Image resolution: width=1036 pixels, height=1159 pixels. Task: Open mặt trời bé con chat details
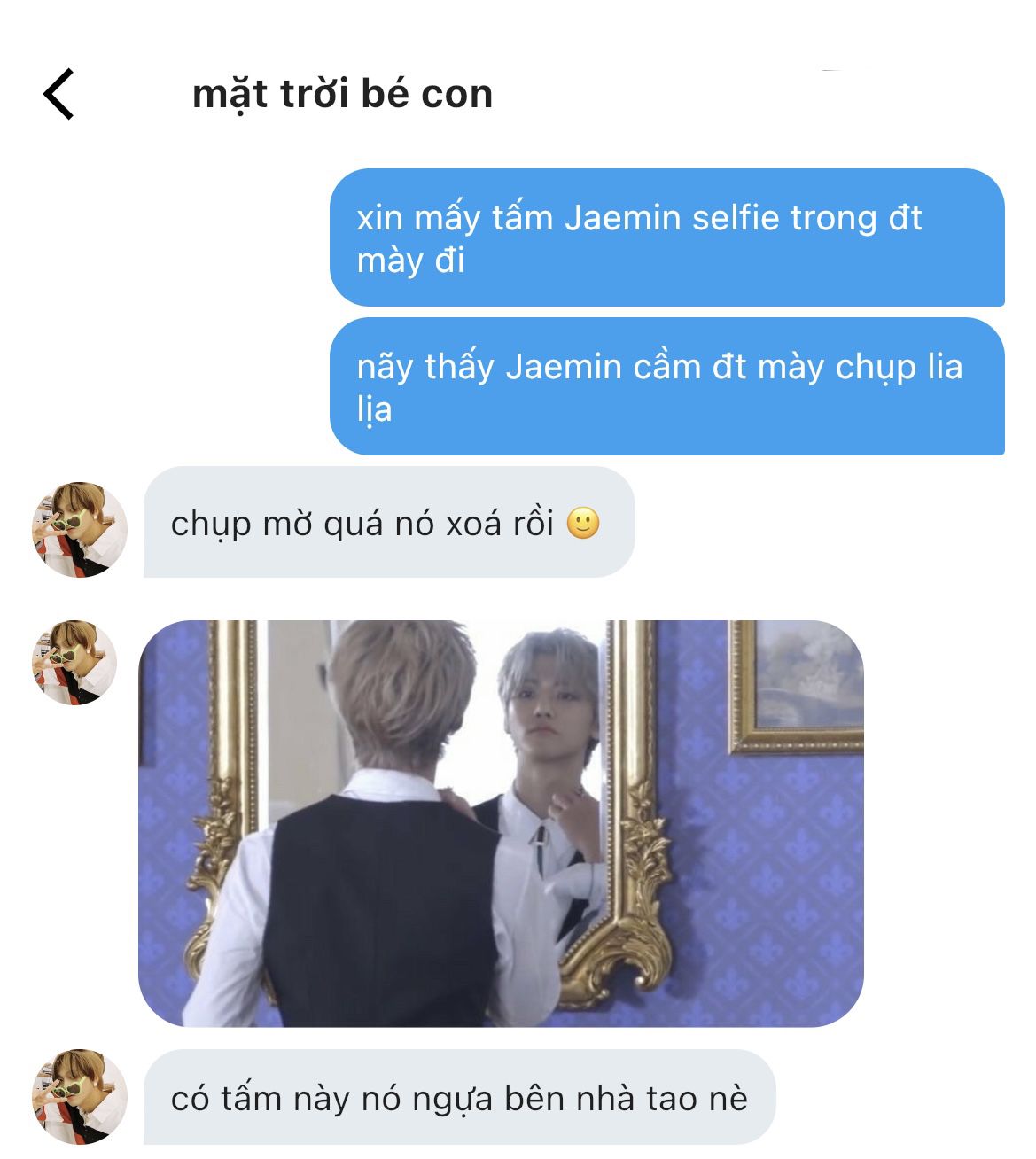pyautogui.click(x=342, y=94)
